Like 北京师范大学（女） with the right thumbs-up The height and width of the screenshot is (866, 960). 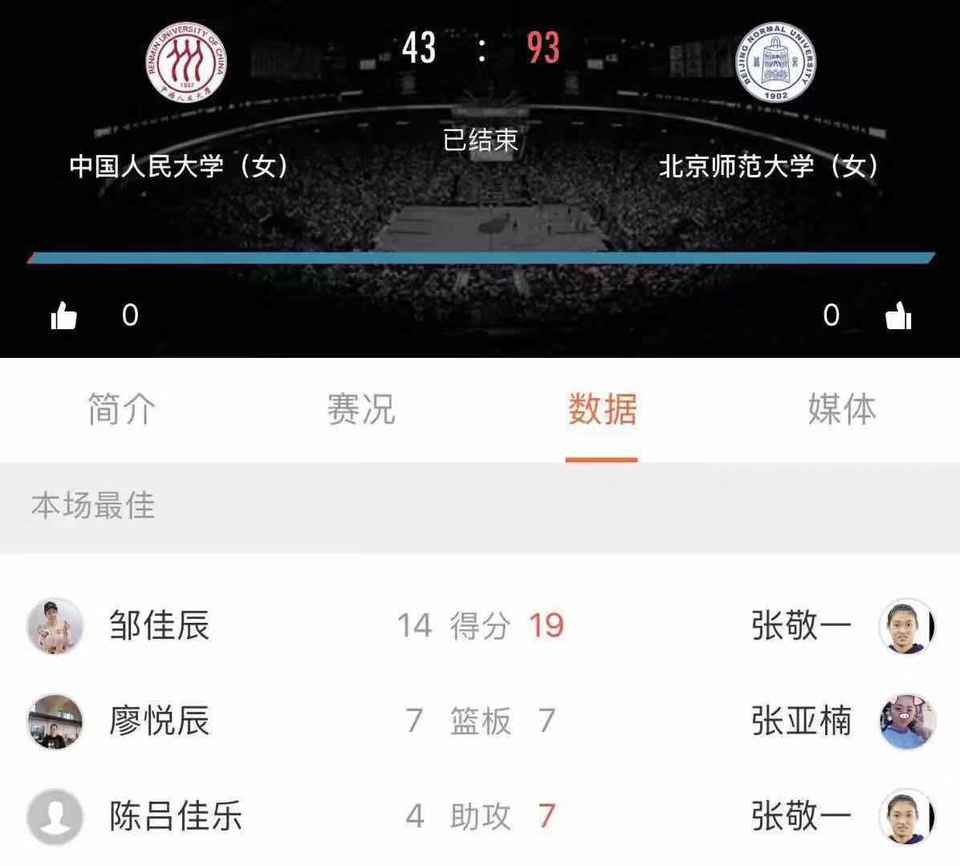[898, 316]
